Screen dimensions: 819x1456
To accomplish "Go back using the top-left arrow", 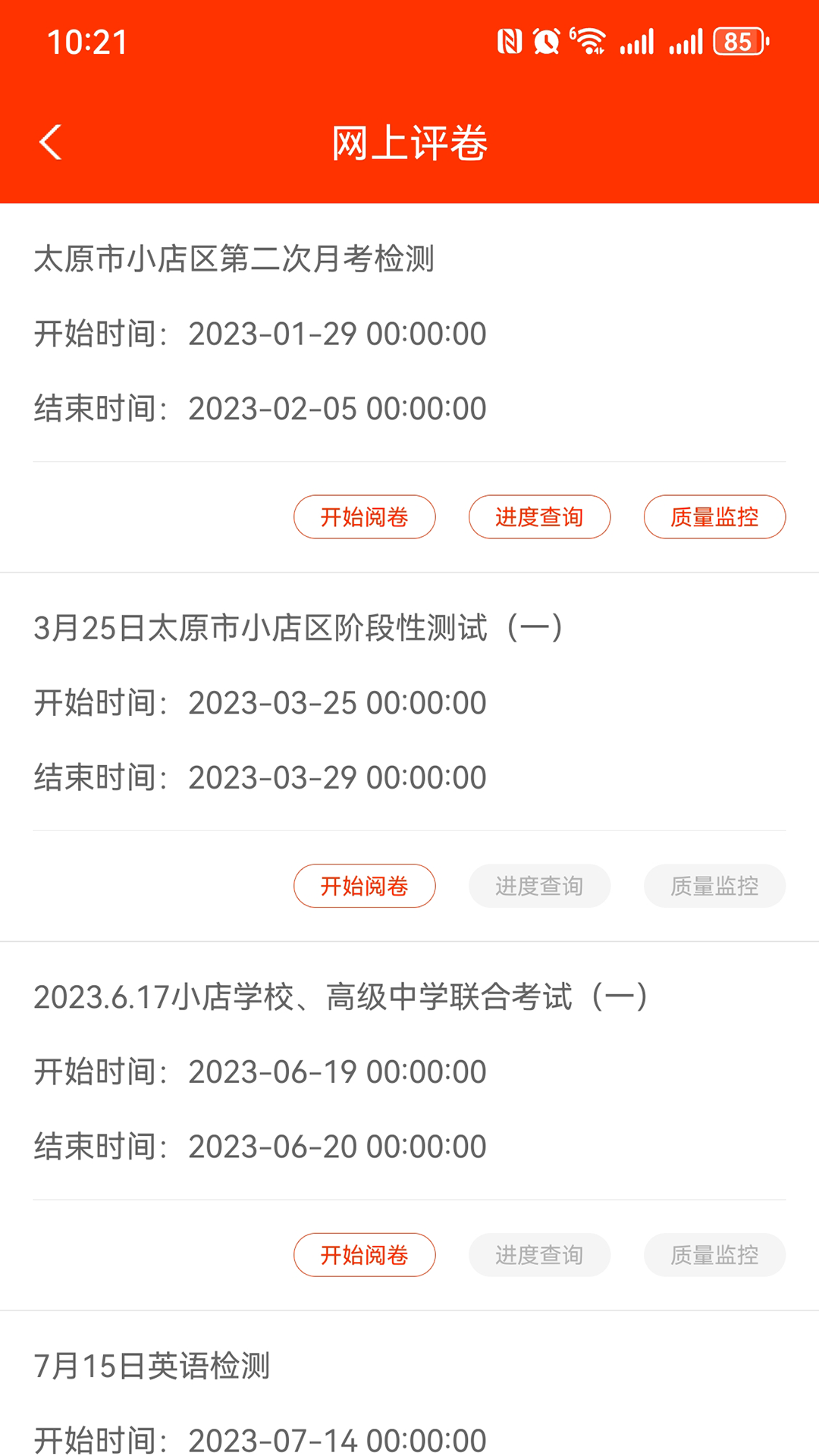I will pyautogui.click(x=50, y=143).
